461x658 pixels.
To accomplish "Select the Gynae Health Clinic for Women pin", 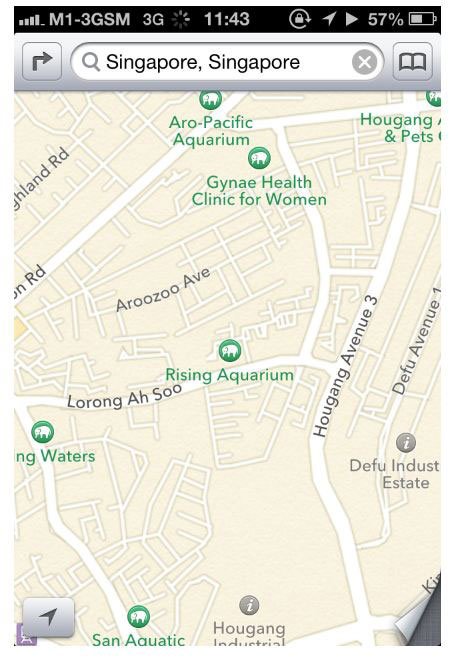I will click(259, 158).
